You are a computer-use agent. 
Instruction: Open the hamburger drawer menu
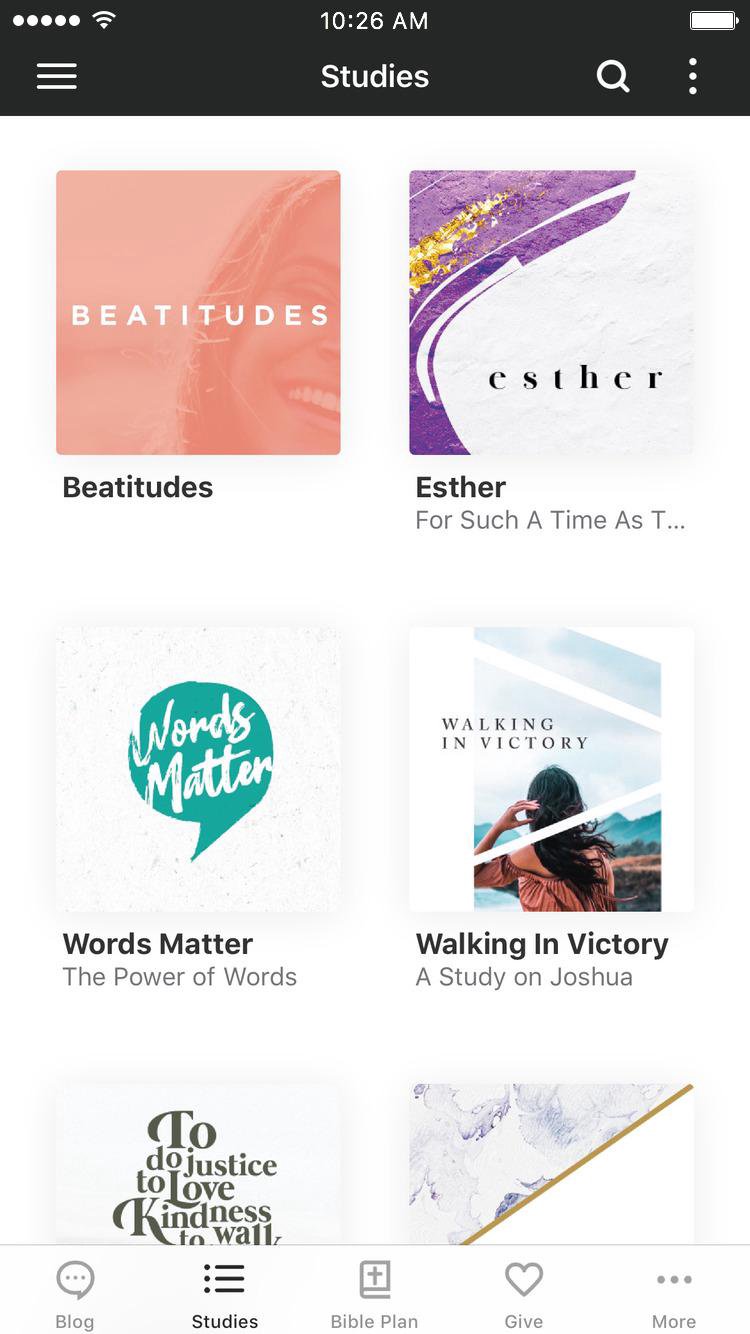[x=57, y=76]
